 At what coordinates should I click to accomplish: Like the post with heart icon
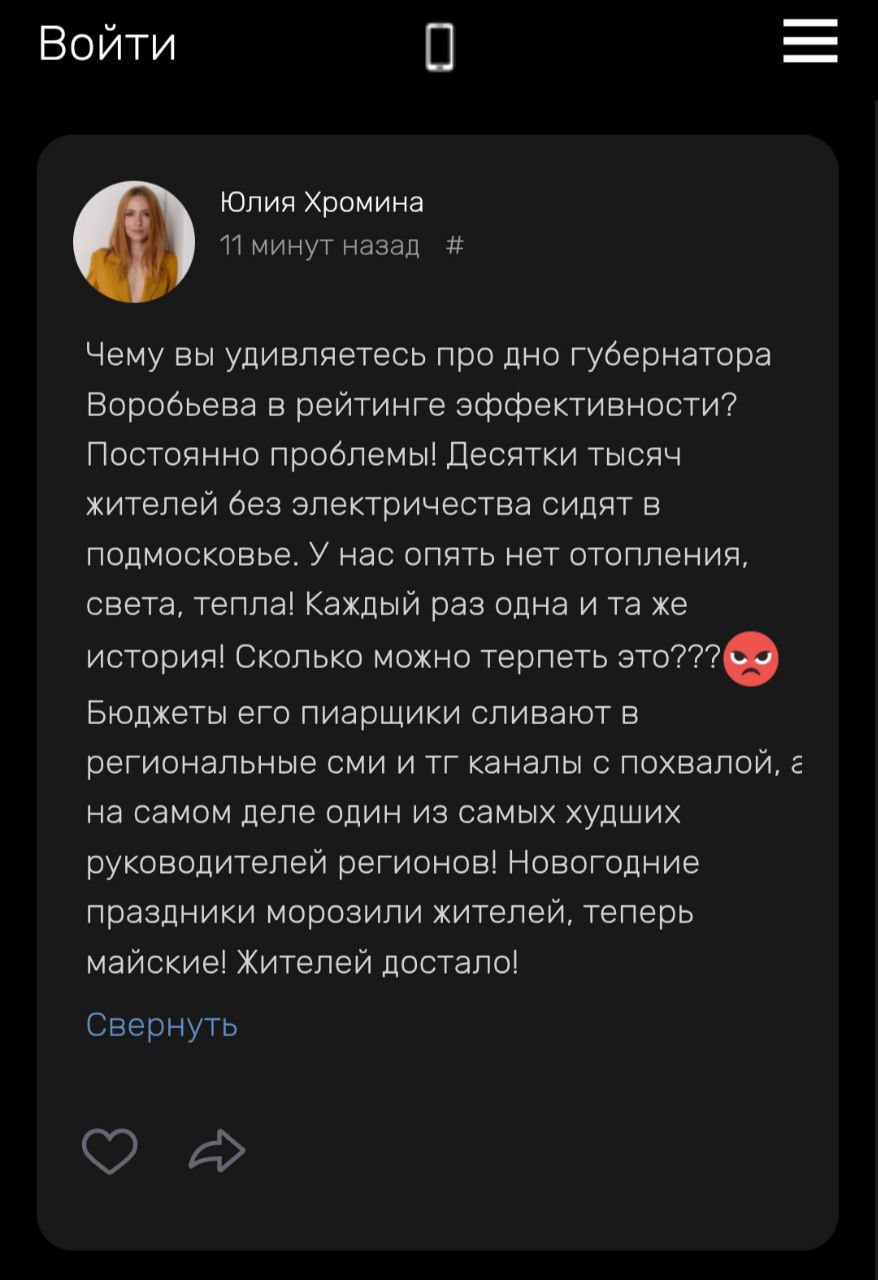pos(109,1151)
